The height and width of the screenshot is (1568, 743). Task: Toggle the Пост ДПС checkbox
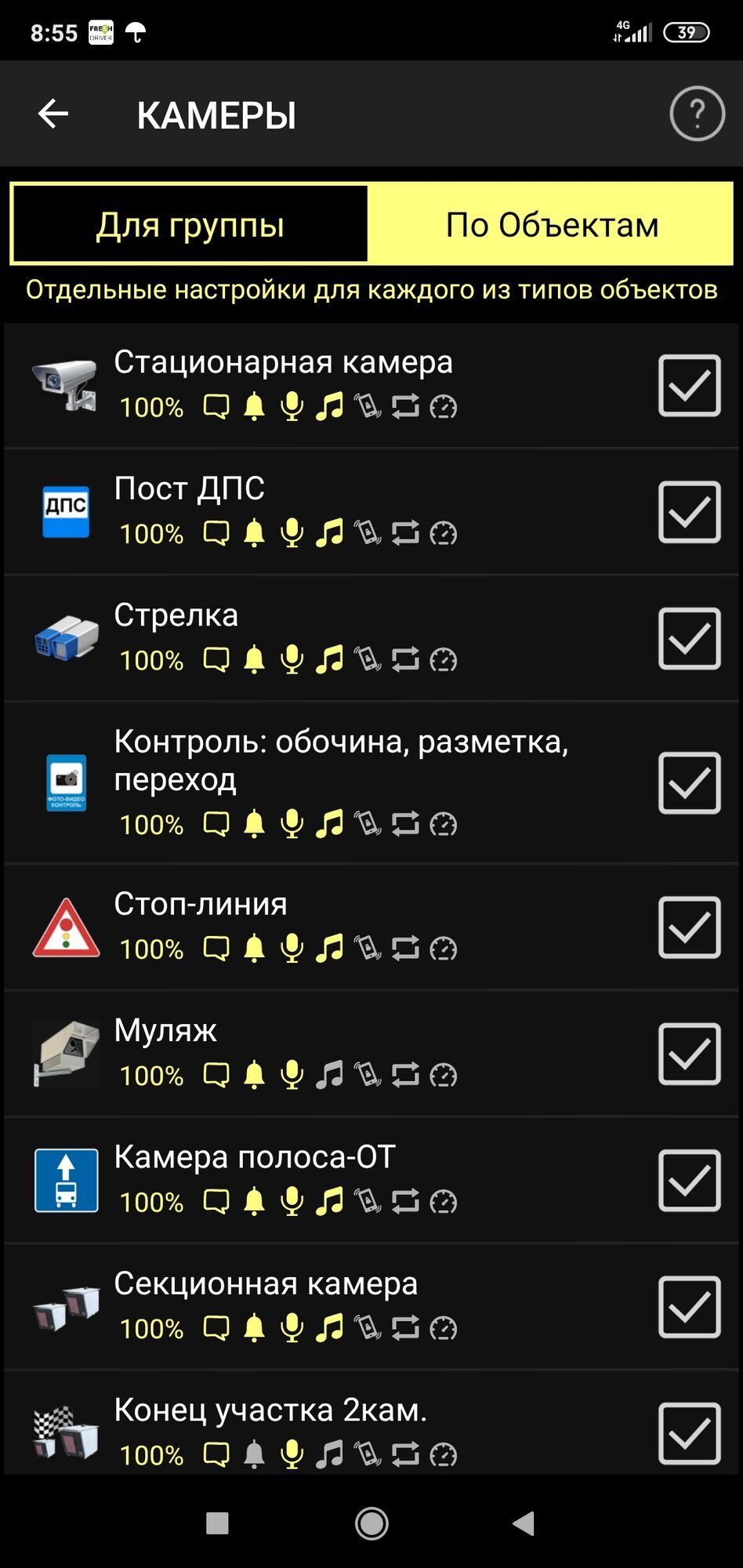coord(689,511)
